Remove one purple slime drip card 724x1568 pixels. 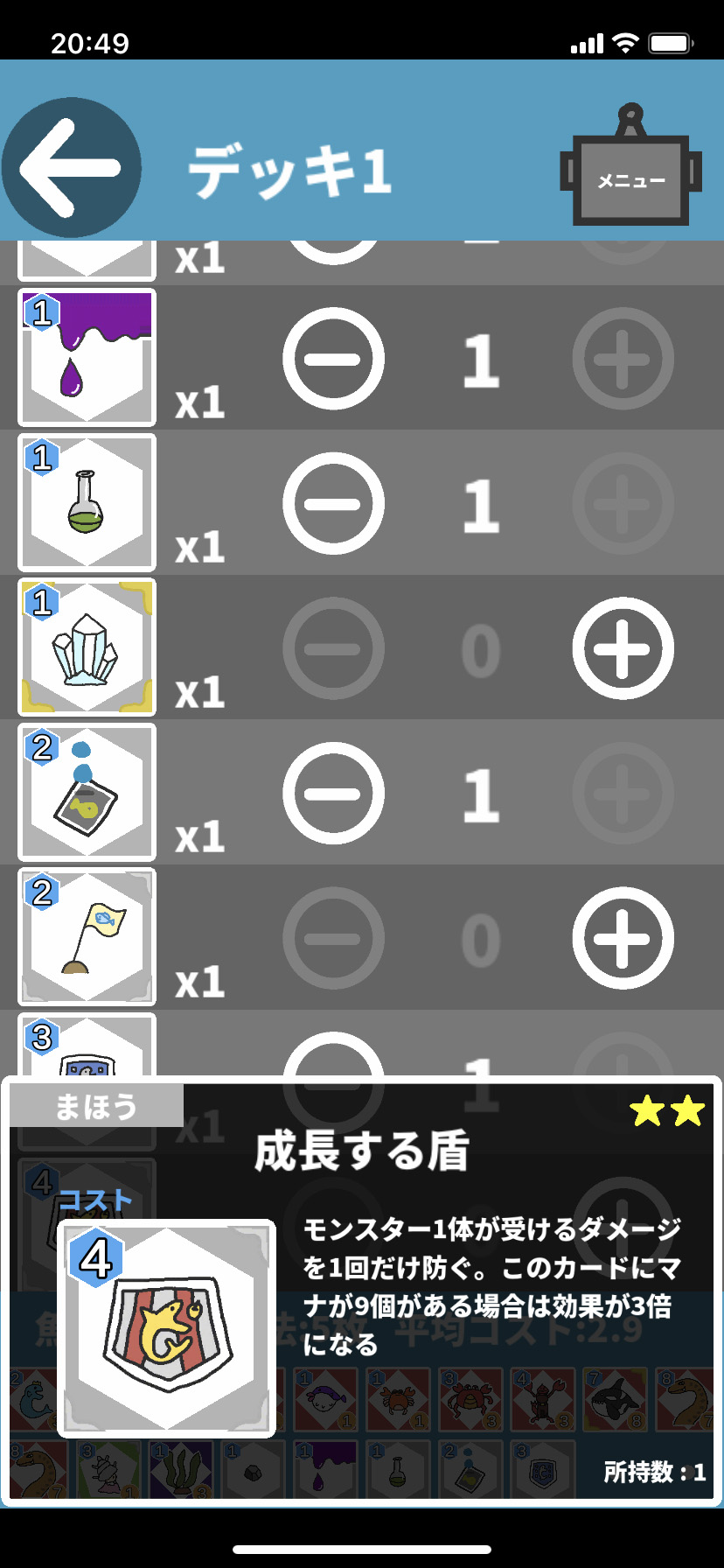point(333,359)
